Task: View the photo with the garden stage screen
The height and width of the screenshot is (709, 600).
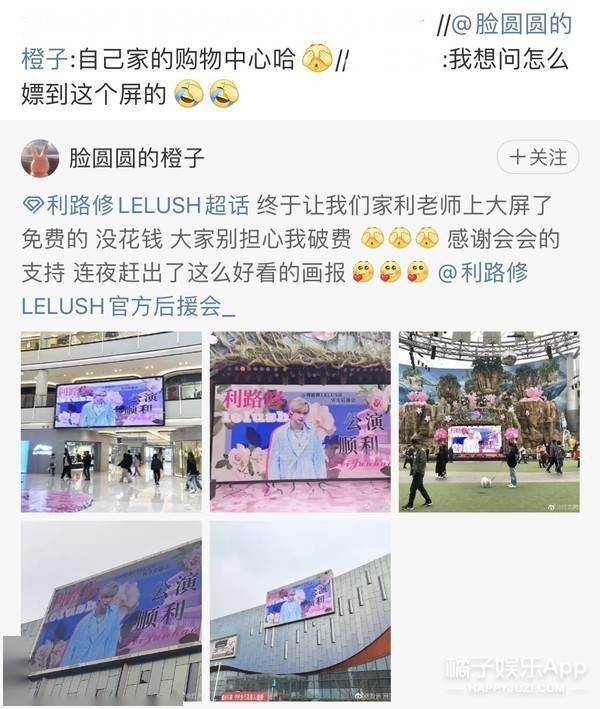Action: (489, 422)
